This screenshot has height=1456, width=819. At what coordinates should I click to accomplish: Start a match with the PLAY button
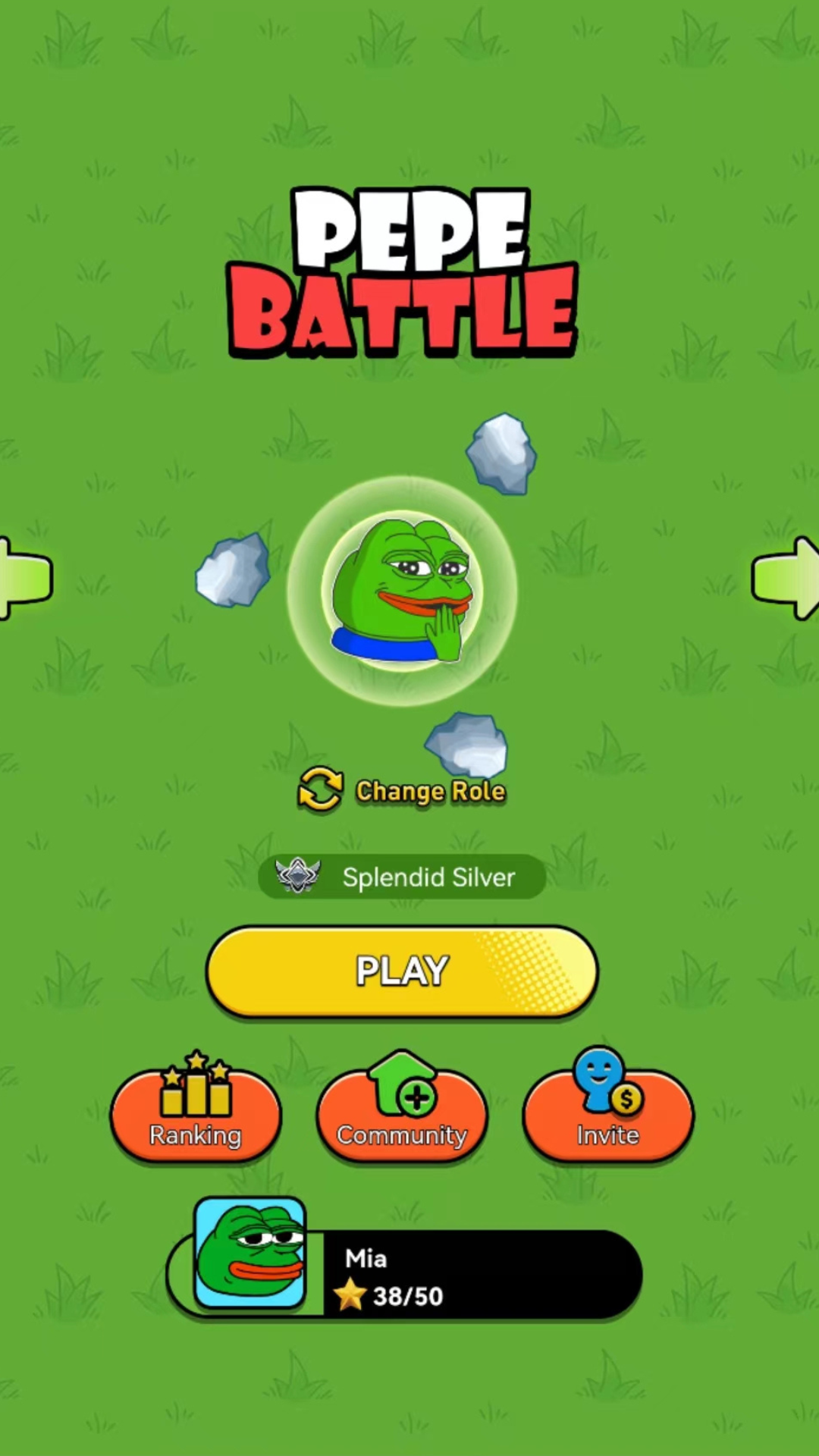pyautogui.click(x=402, y=971)
